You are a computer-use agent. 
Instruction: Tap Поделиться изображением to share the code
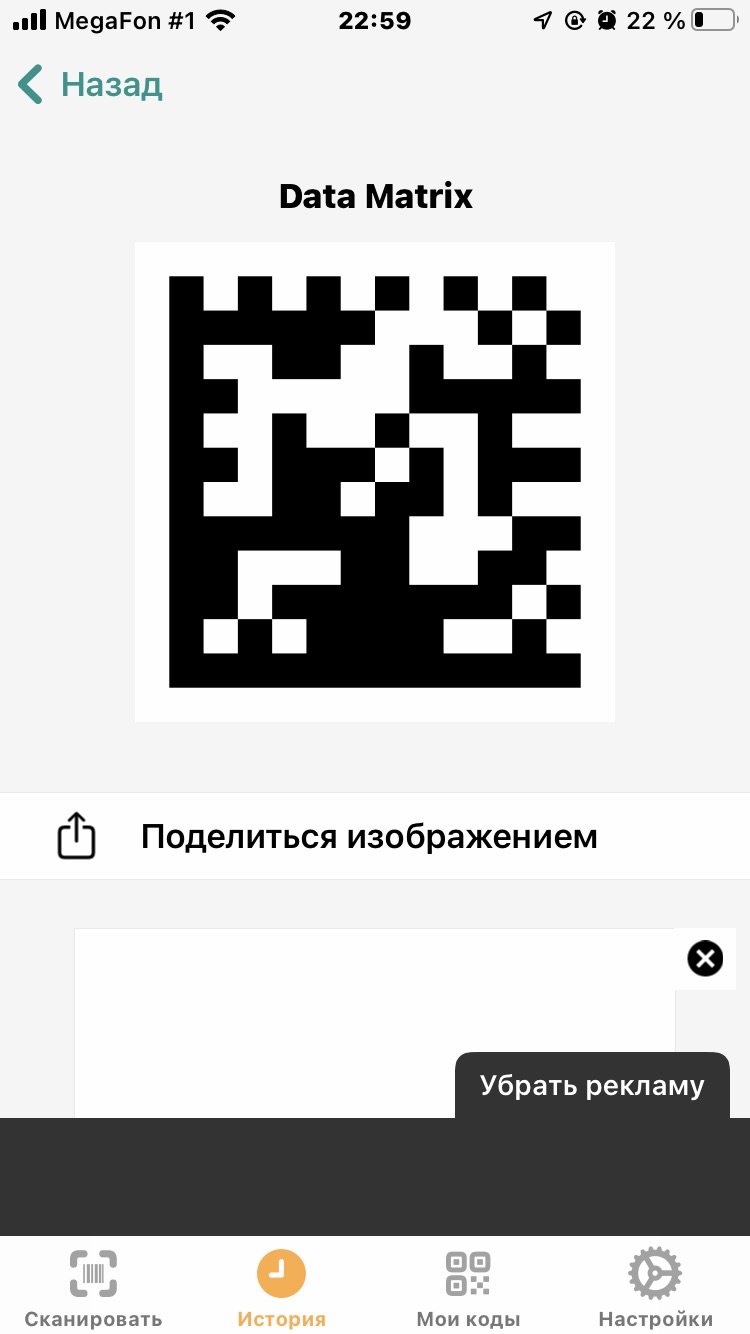tap(368, 836)
